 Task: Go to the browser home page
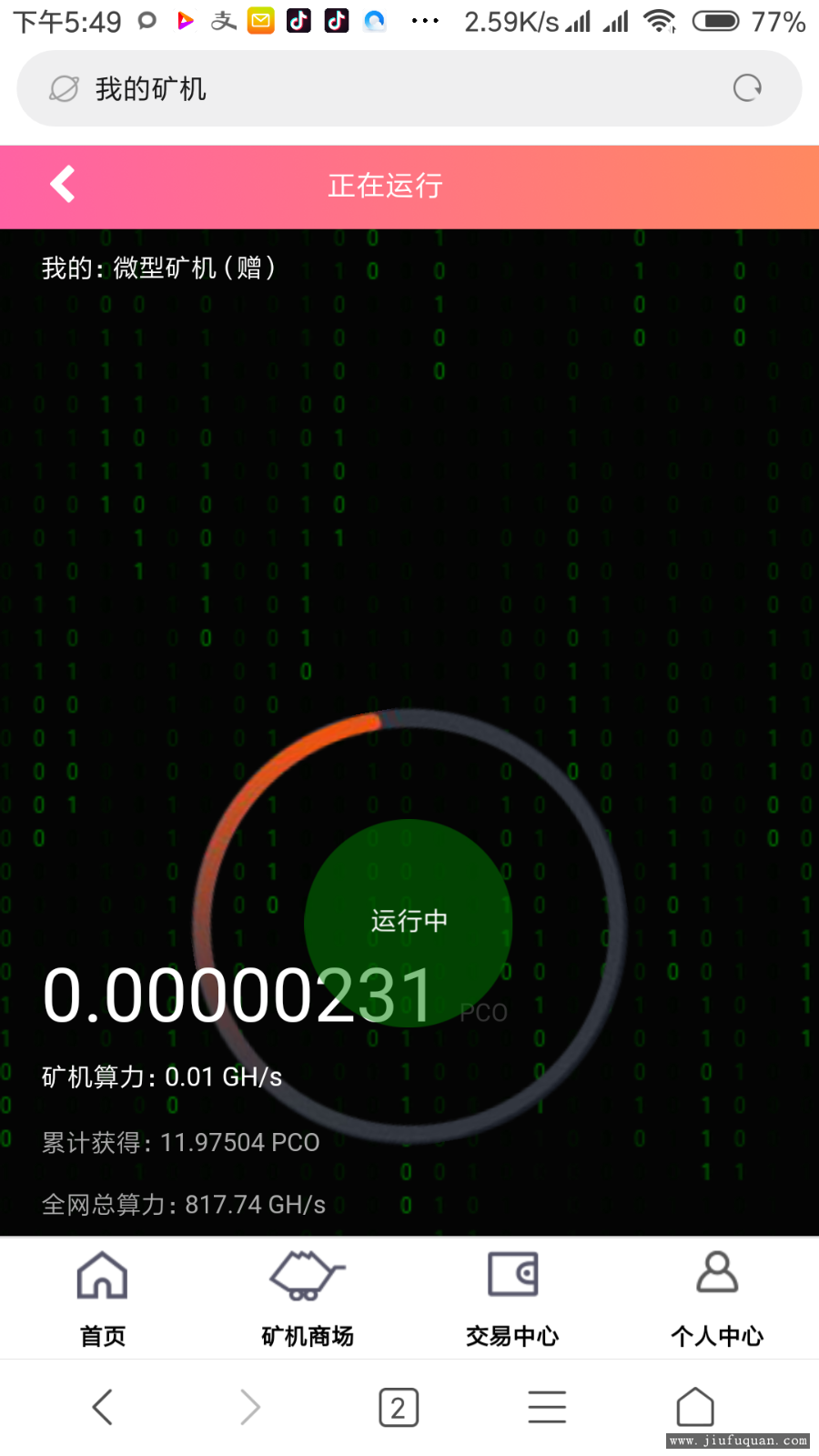click(695, 1407)
